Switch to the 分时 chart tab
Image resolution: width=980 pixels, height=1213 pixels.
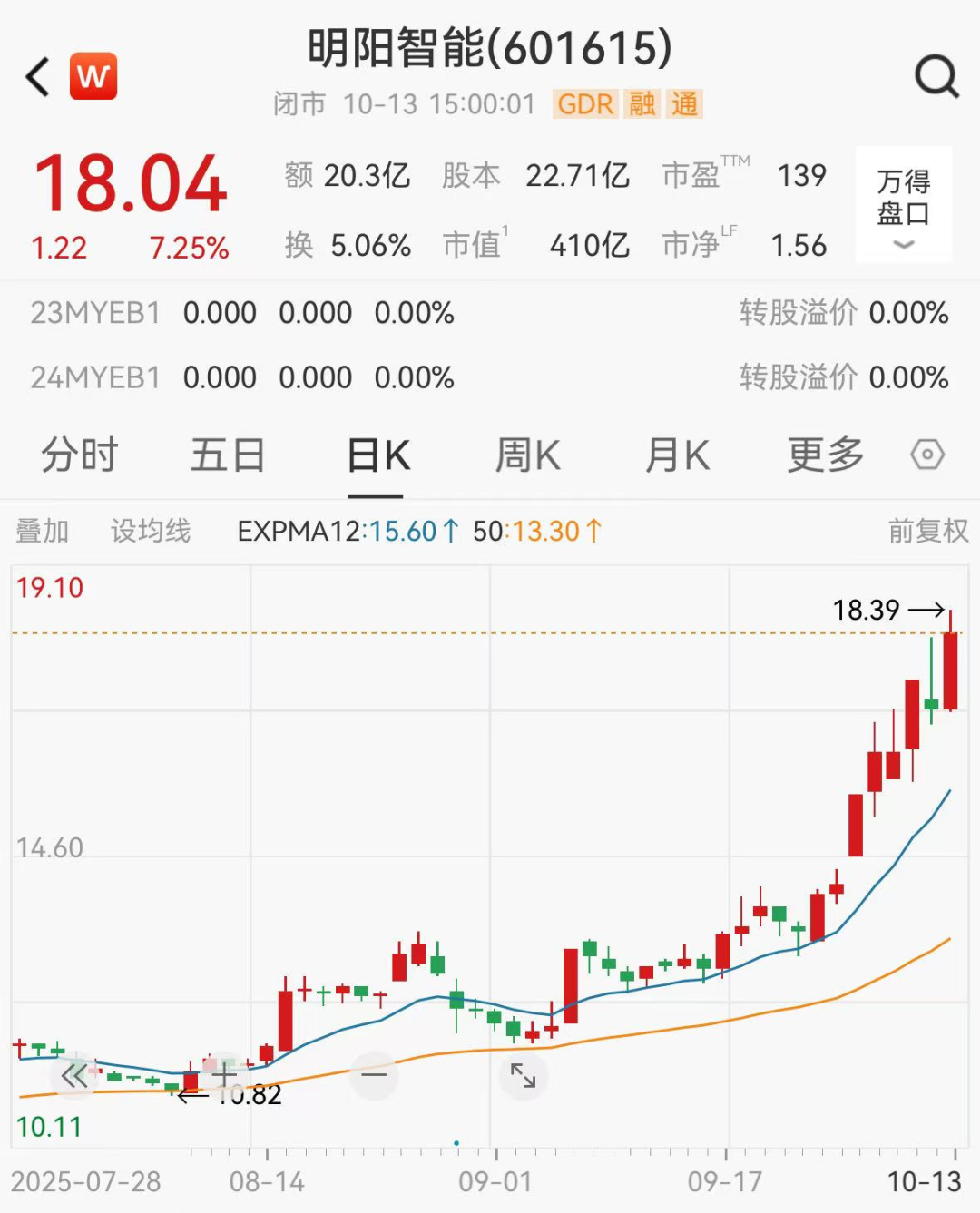click(80, 455)
